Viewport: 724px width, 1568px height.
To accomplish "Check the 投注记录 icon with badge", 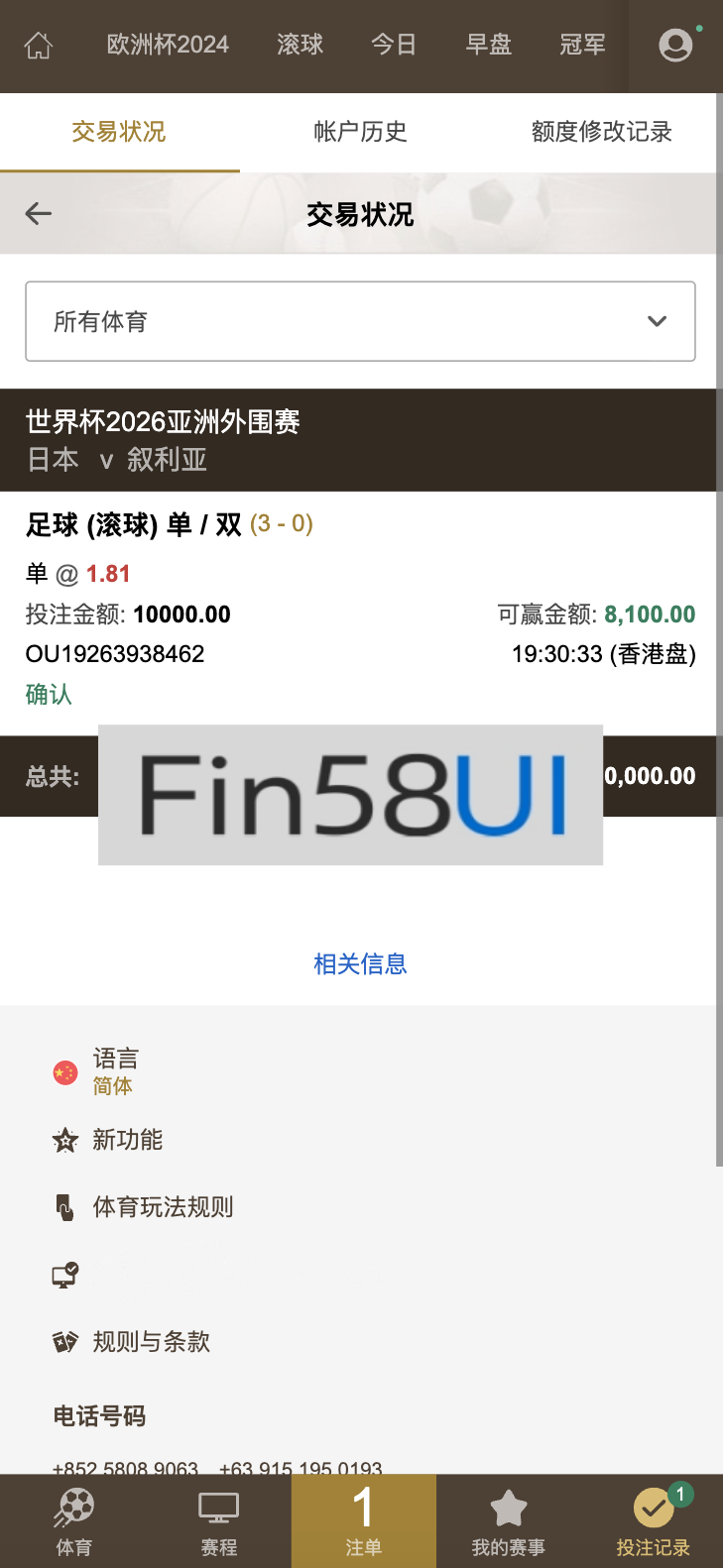I will click(652, 1521).
